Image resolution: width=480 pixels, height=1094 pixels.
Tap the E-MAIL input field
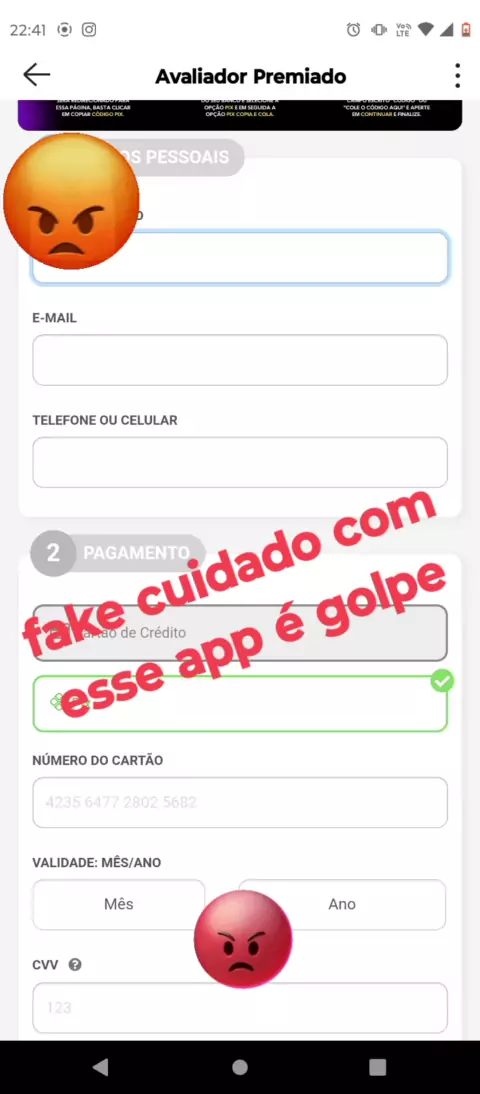(x=240, y=360)
